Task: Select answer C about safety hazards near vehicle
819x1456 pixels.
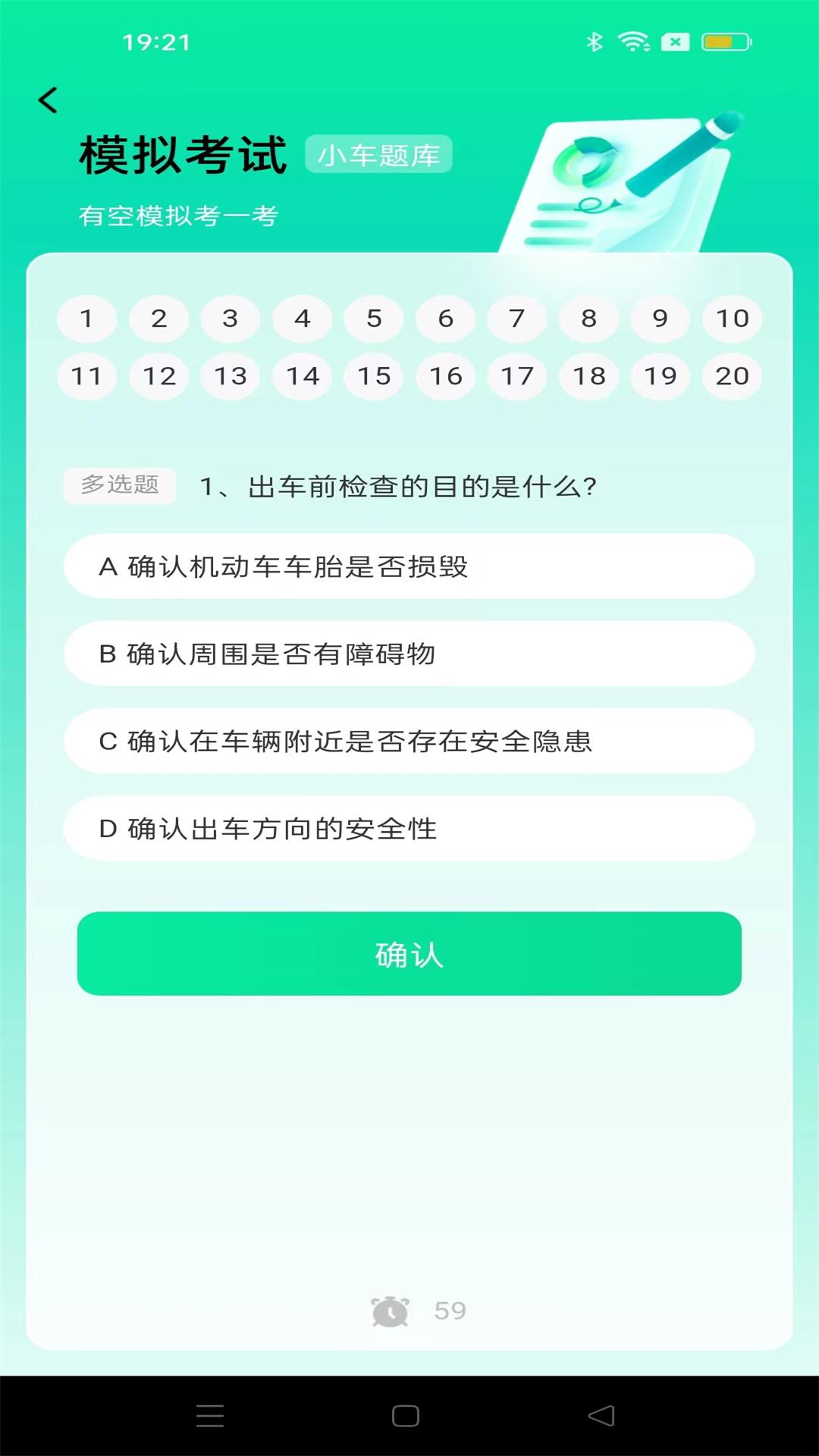Action: [x=408, y=742]
